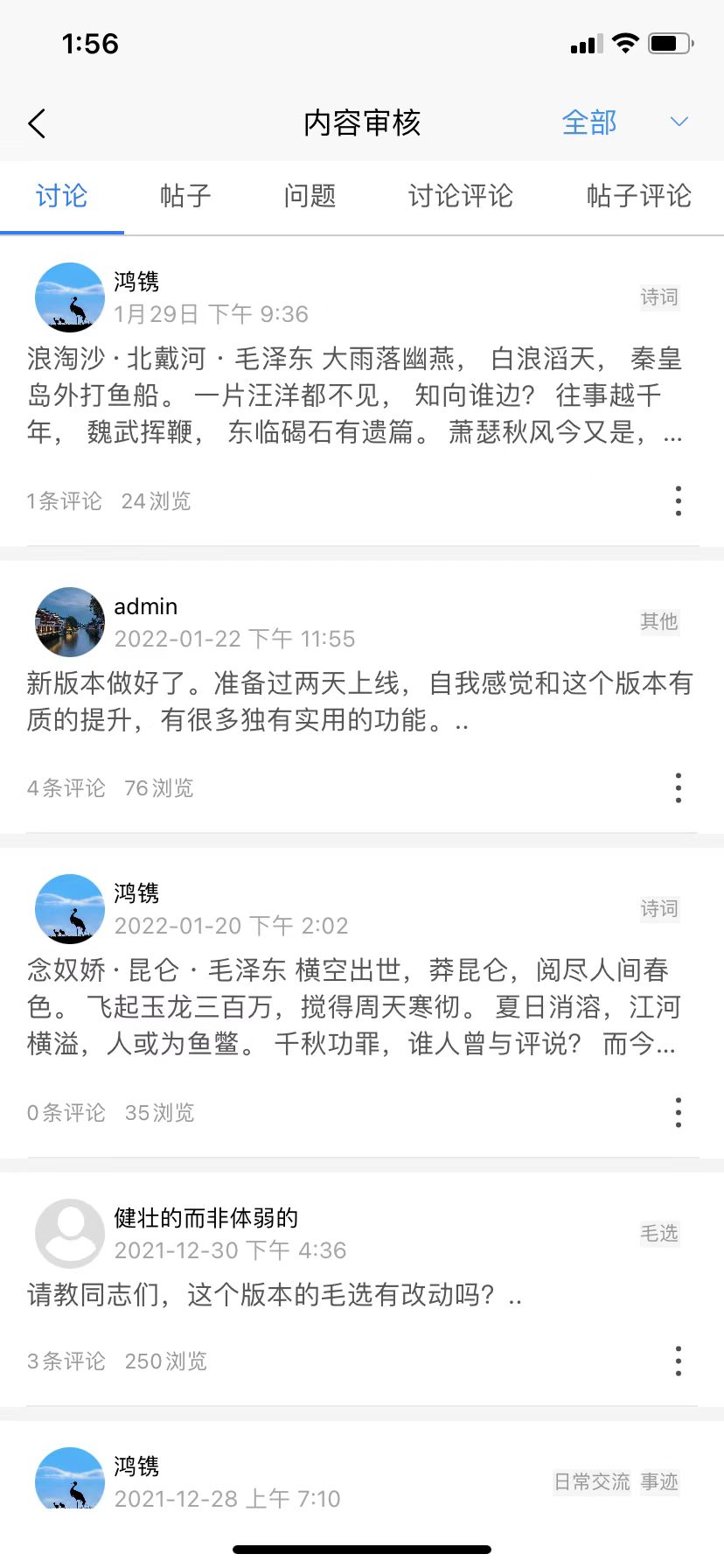Tap the 日常交流 tag
724x1568 pixels.
tap(592, 1481)
